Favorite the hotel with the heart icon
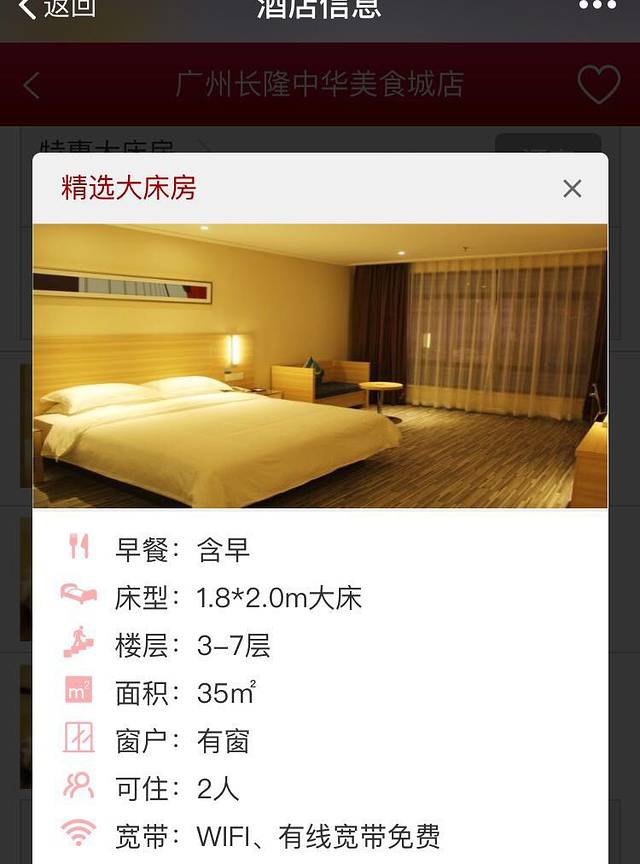 click(x=598, y=85)
